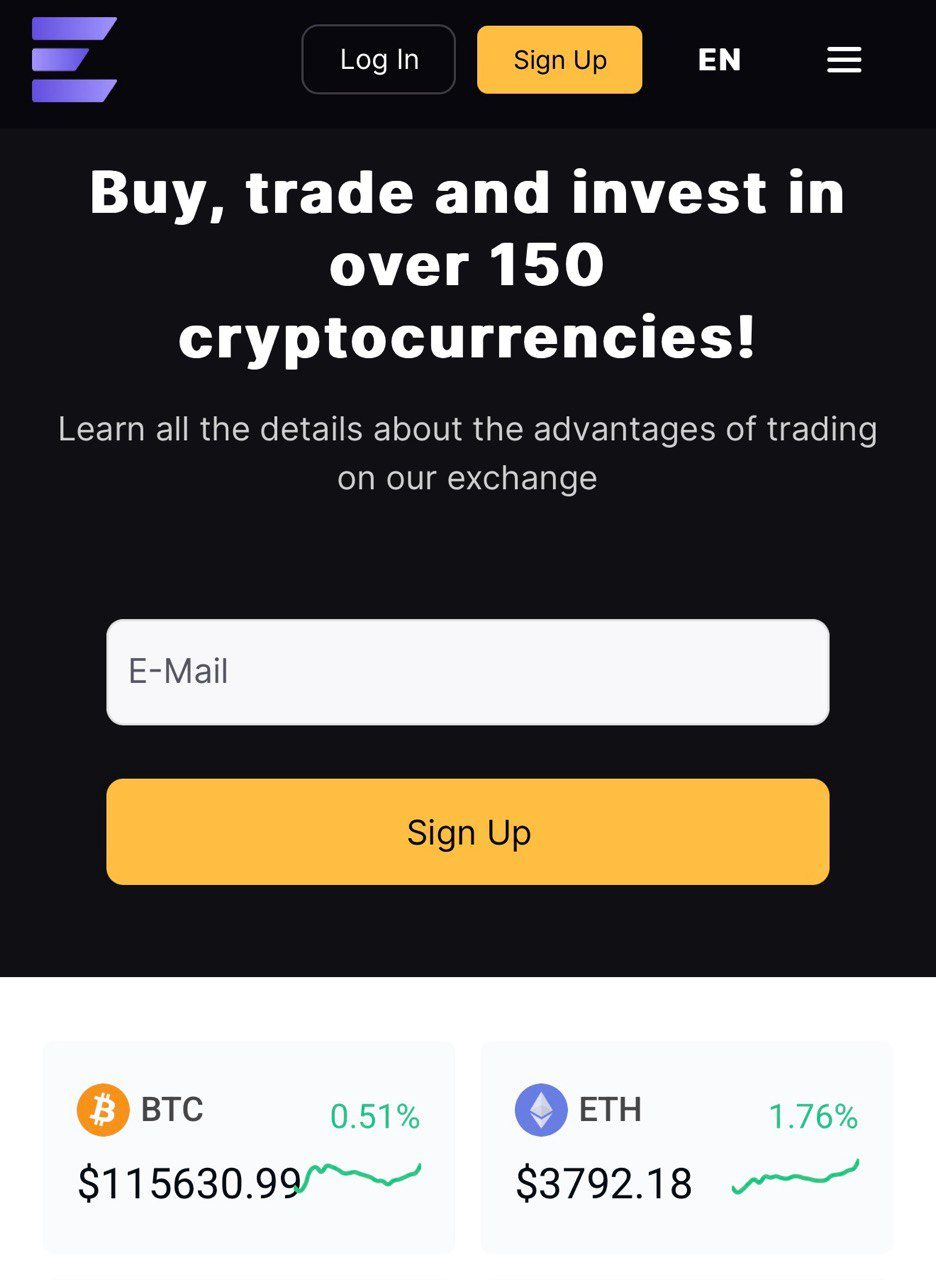Focus the E-Mail input field
This screenshot has width=936, height=1280.
[467, 672]
